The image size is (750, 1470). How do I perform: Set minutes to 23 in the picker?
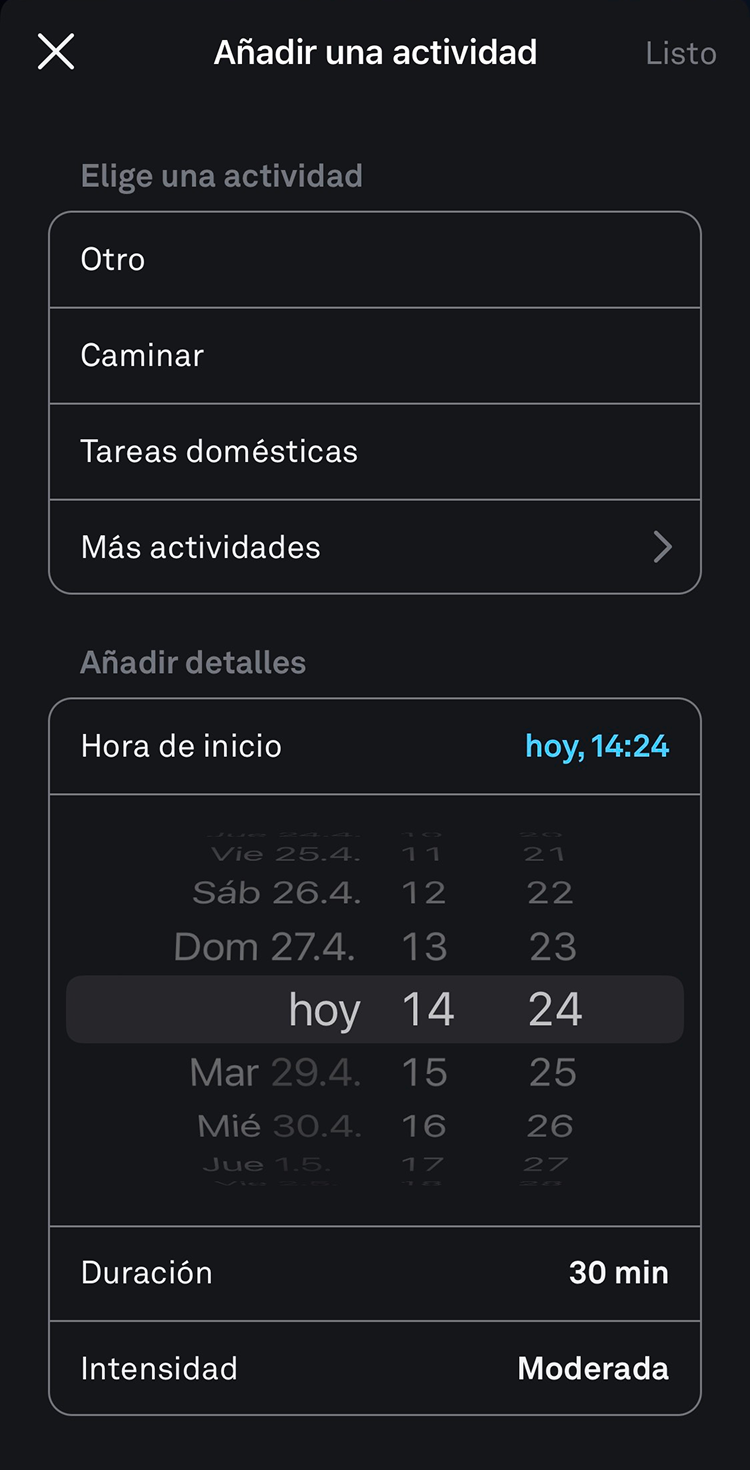click(x=553, y=947)
